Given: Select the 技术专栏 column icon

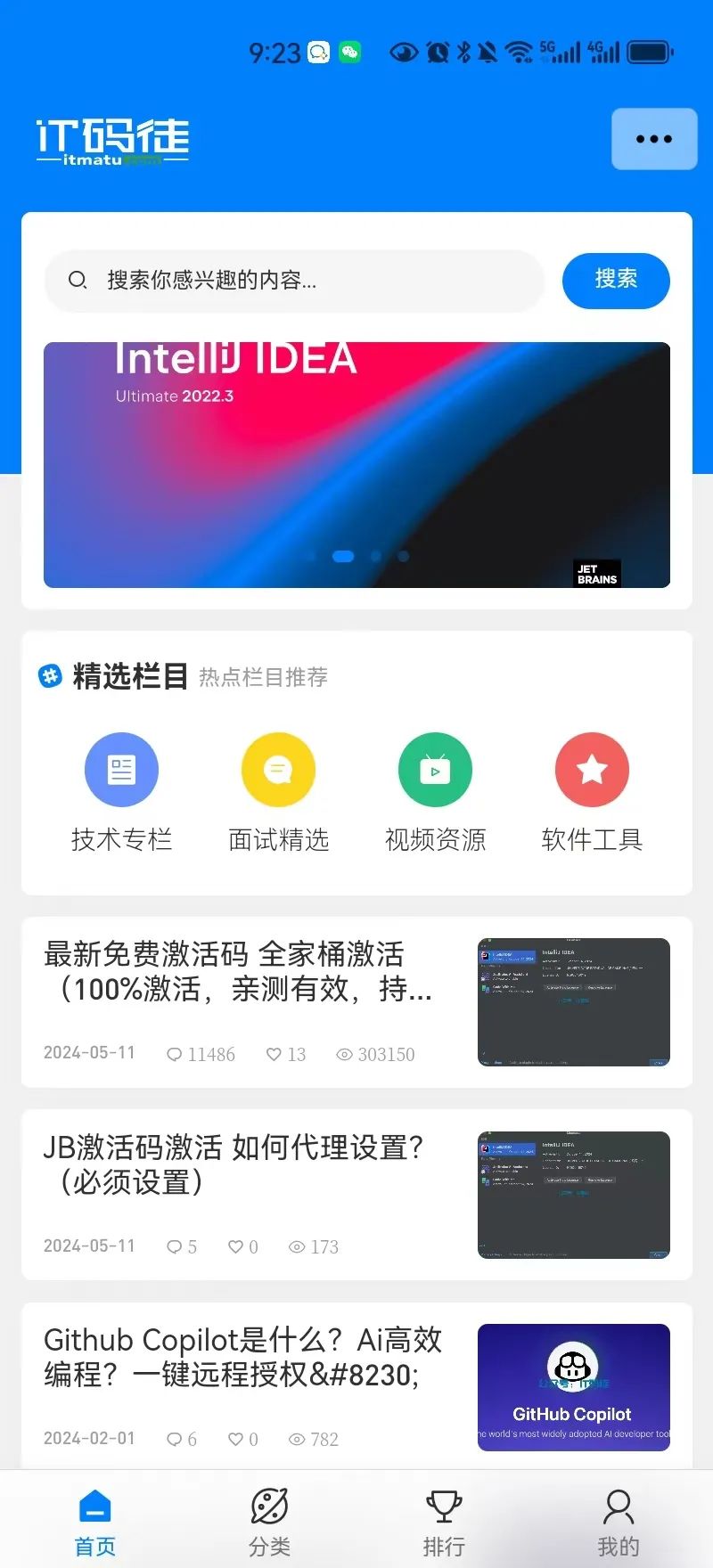Looking at the screenshot, I should click(121, 768).
